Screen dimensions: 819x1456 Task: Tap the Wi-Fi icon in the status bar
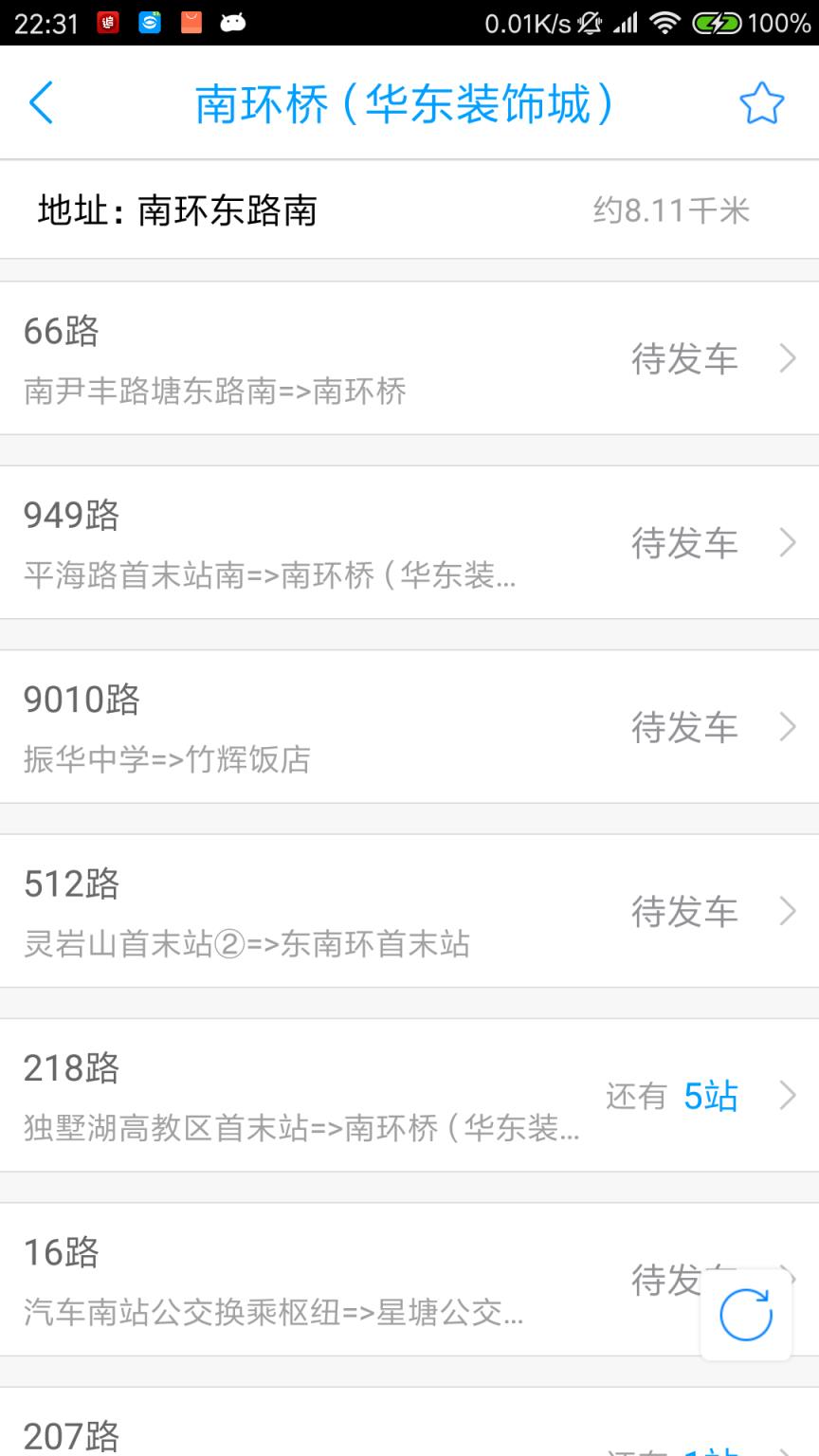point(671,23)
